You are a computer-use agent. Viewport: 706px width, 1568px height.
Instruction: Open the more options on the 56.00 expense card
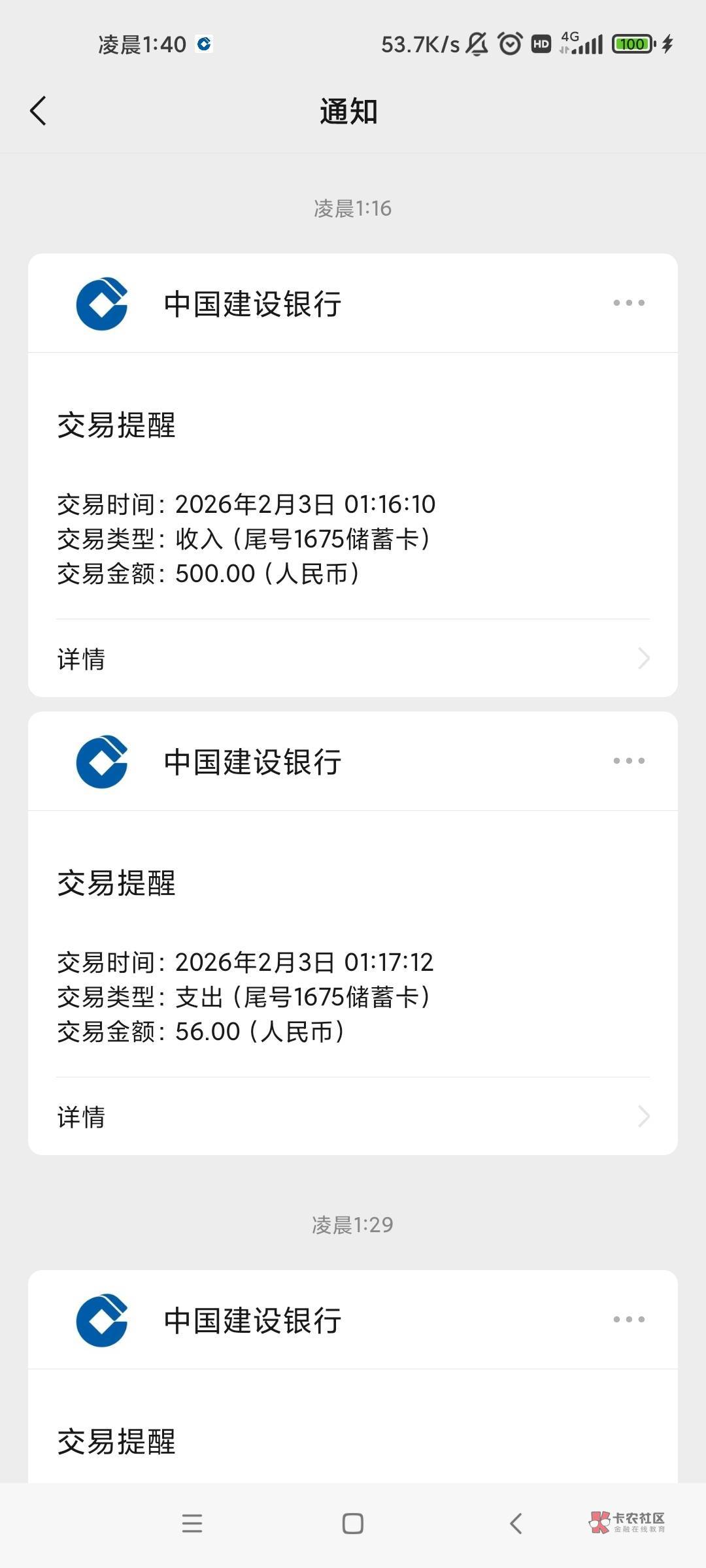click(x=629, y=761)
